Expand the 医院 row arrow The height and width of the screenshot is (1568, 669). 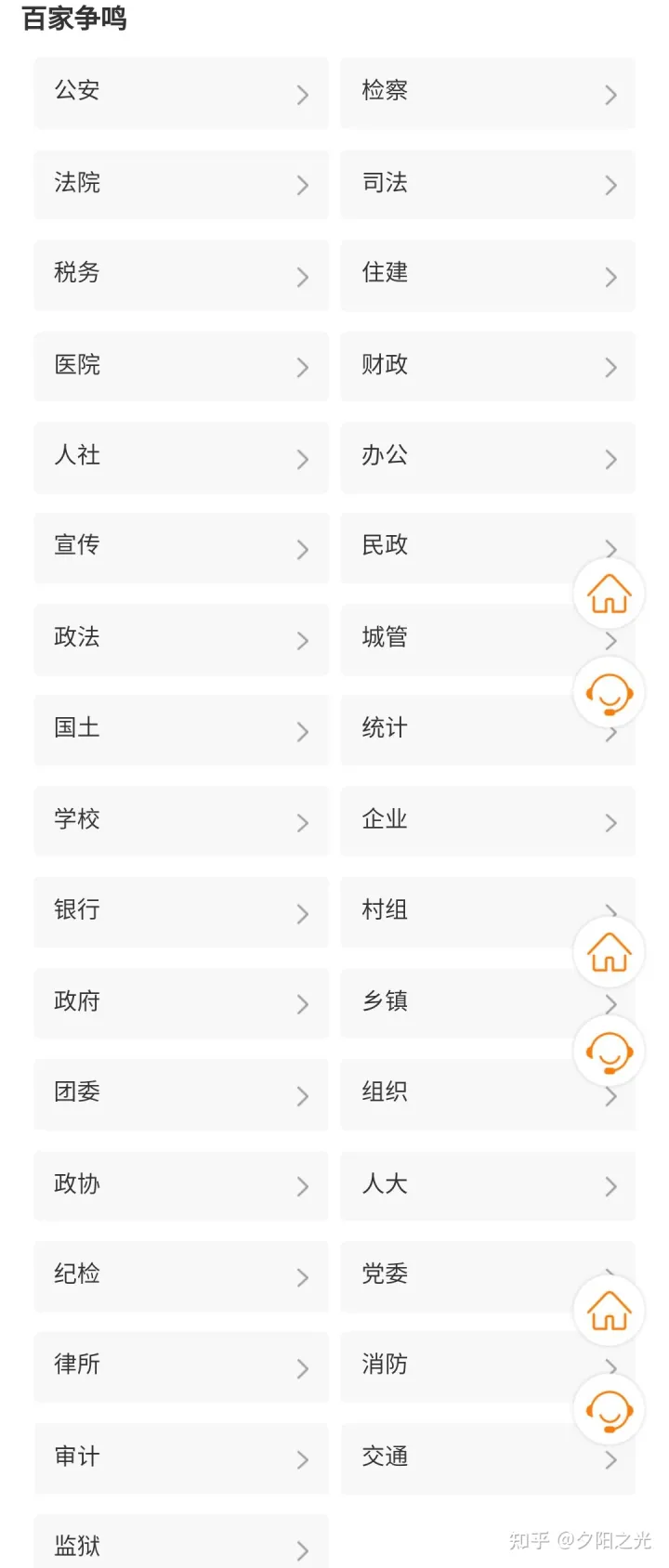pyautogui.click(x=303, y=368)
